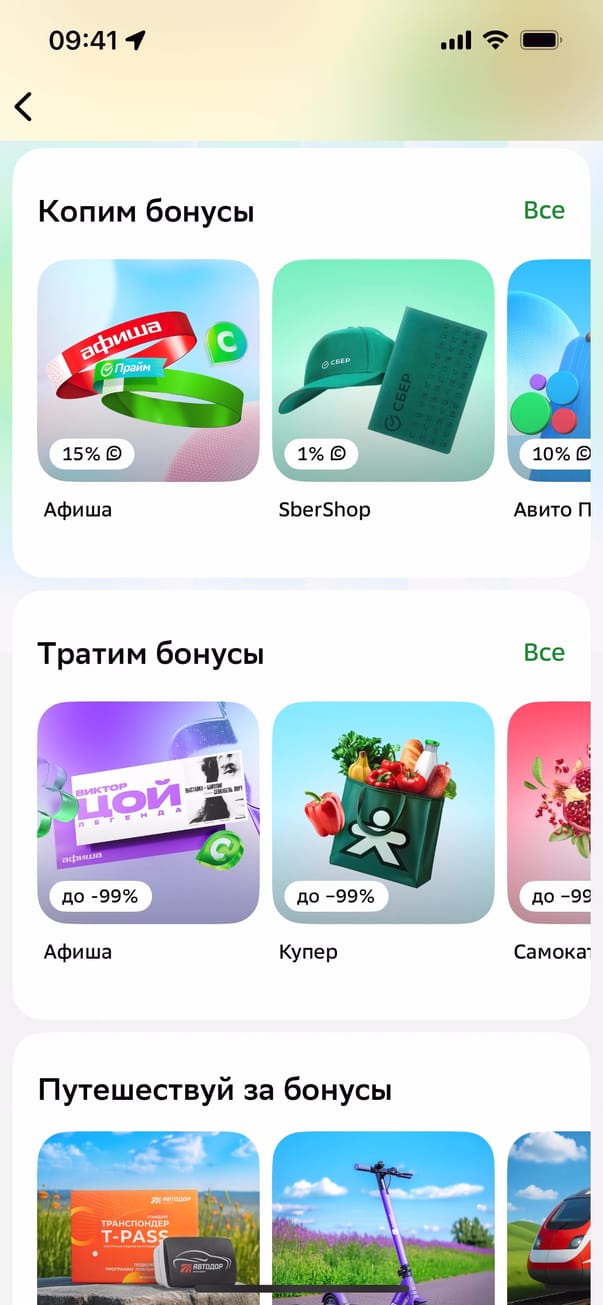Open the Купер grocery bag card
This screenshot has width=603, height=1305.
tap(383, 812)
